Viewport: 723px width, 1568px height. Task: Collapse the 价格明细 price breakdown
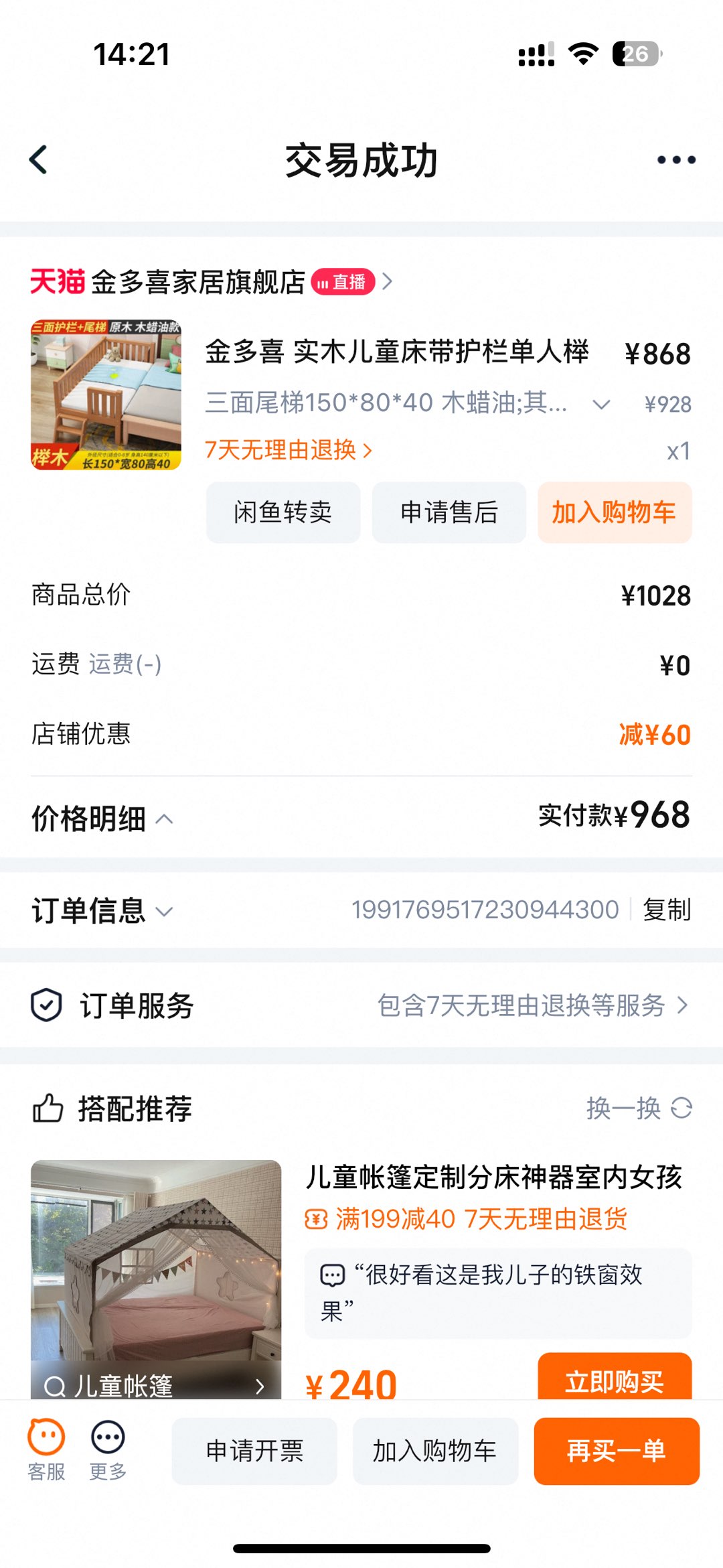tap(102, 818)
